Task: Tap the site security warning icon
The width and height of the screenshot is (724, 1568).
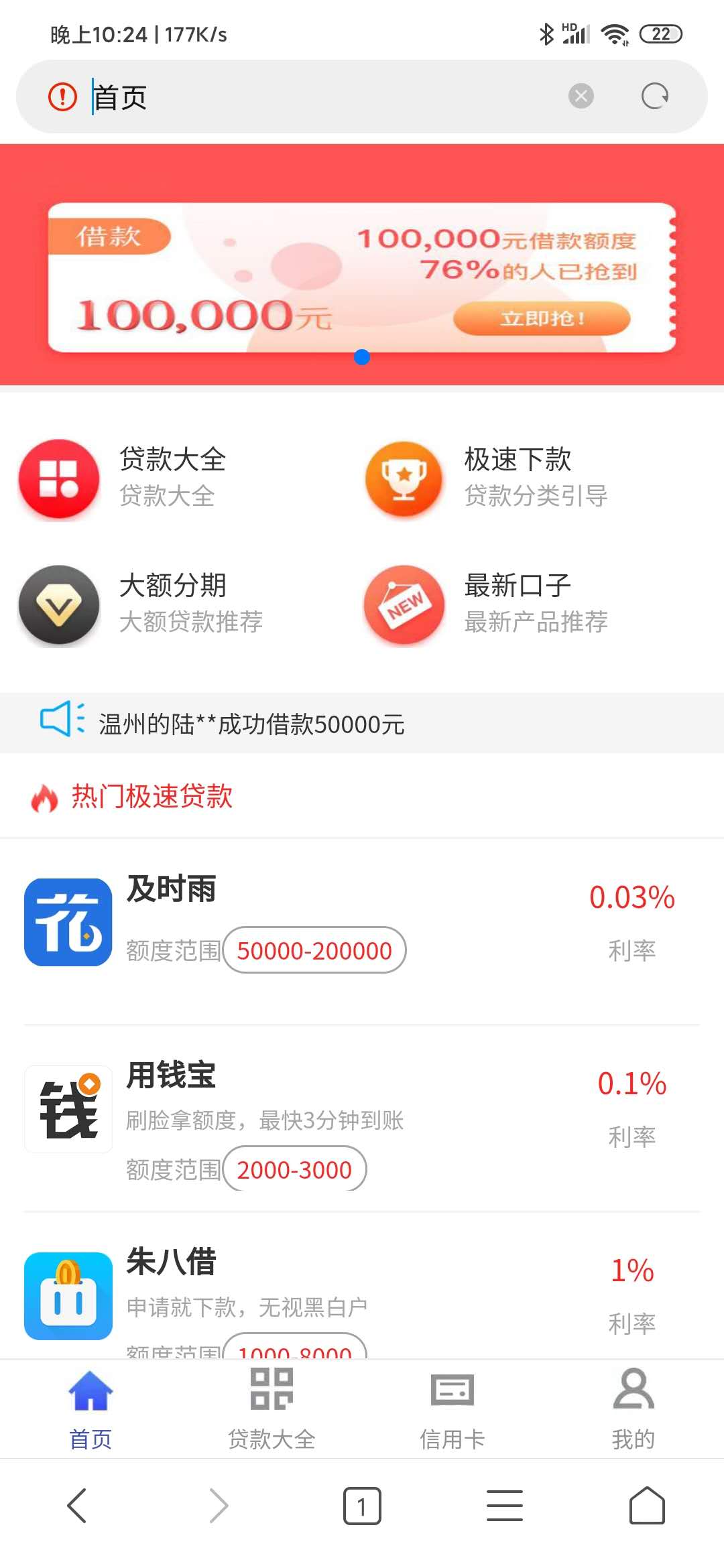Action: (x=62, y=96)
